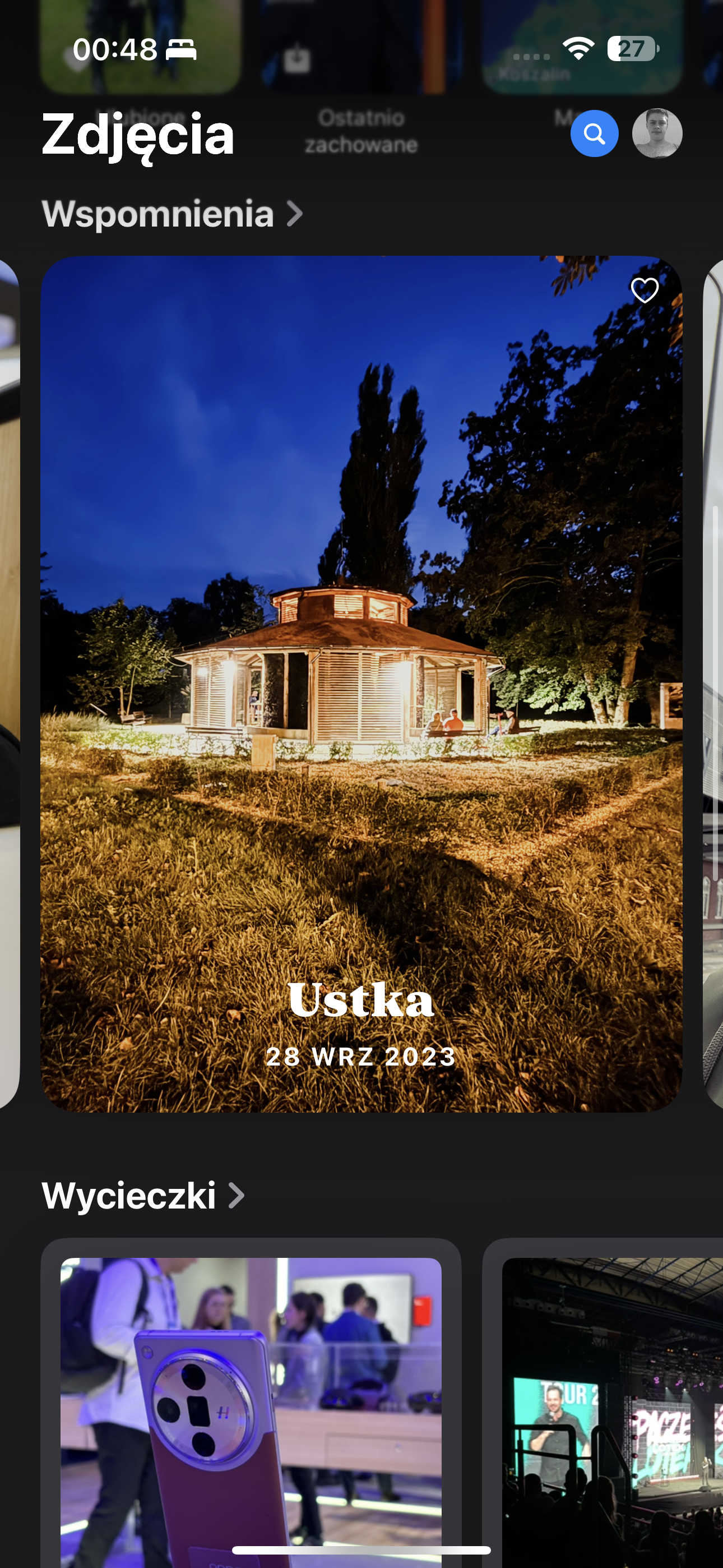Screen dimensions: 723x1568
Task: Open the account profile picture
Action: point(657,133)
